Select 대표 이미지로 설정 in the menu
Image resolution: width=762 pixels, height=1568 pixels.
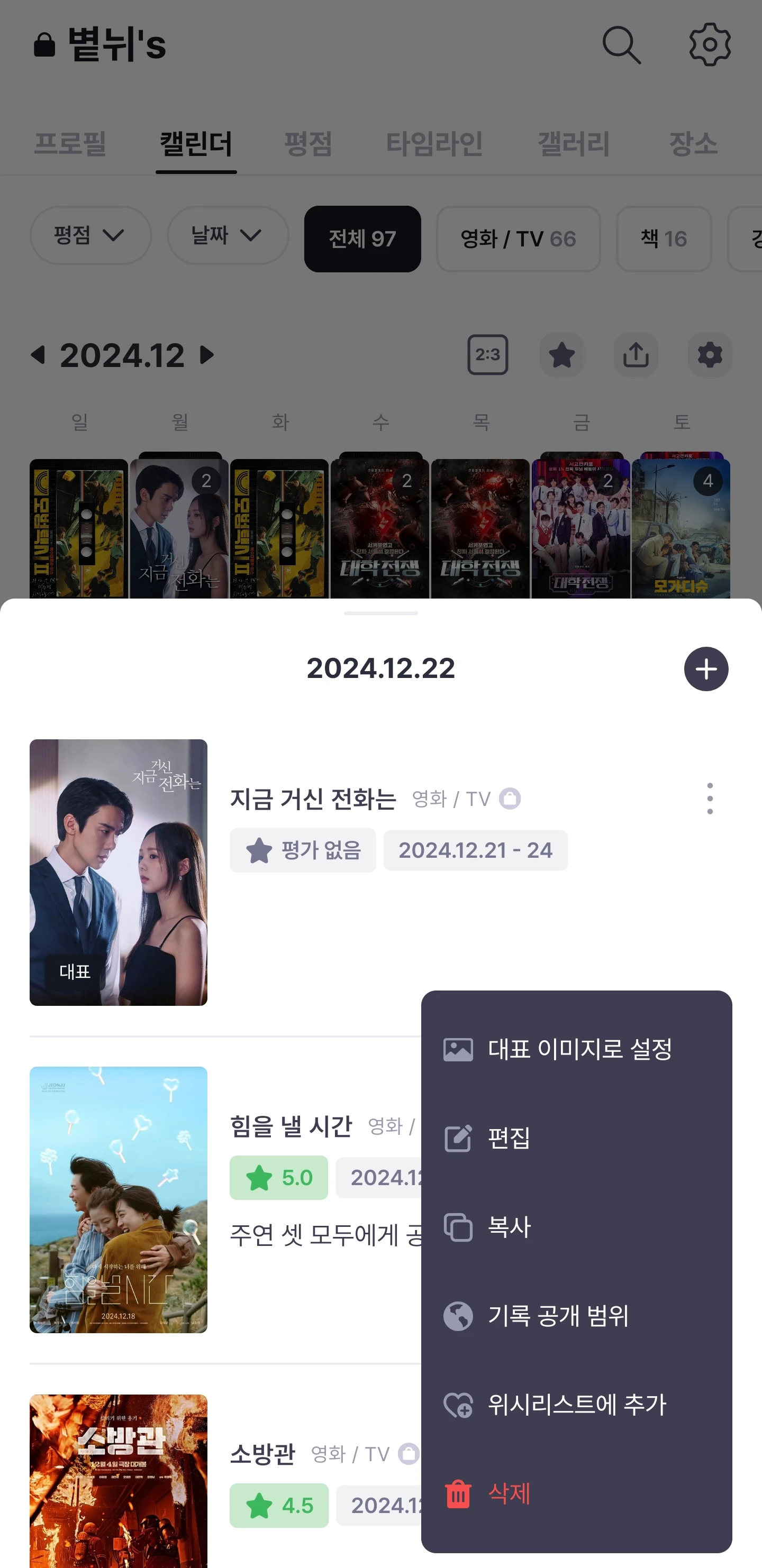coord(576,1049)
